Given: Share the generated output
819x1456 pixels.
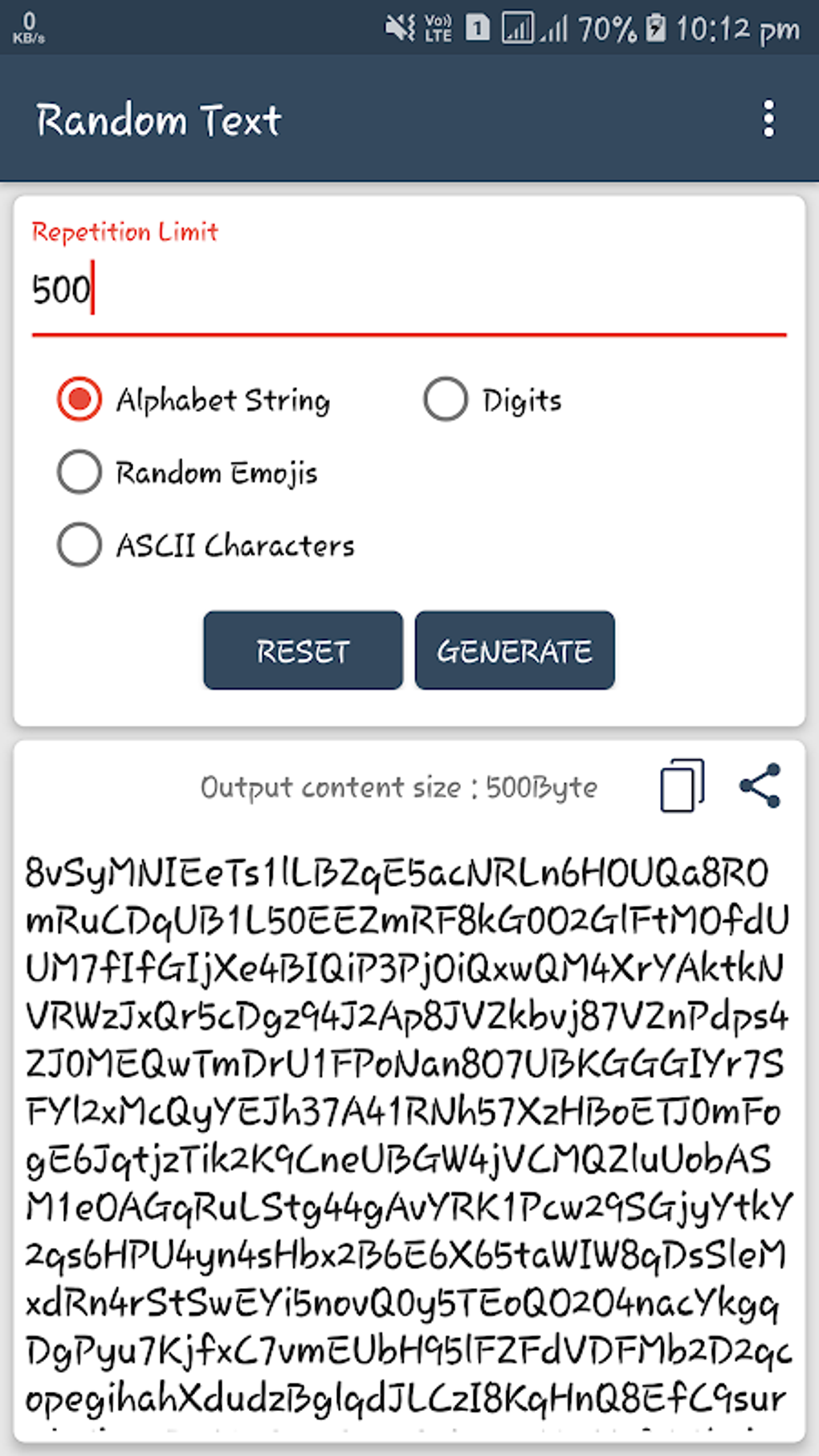Looking at the screenshot, I should 760,785.
